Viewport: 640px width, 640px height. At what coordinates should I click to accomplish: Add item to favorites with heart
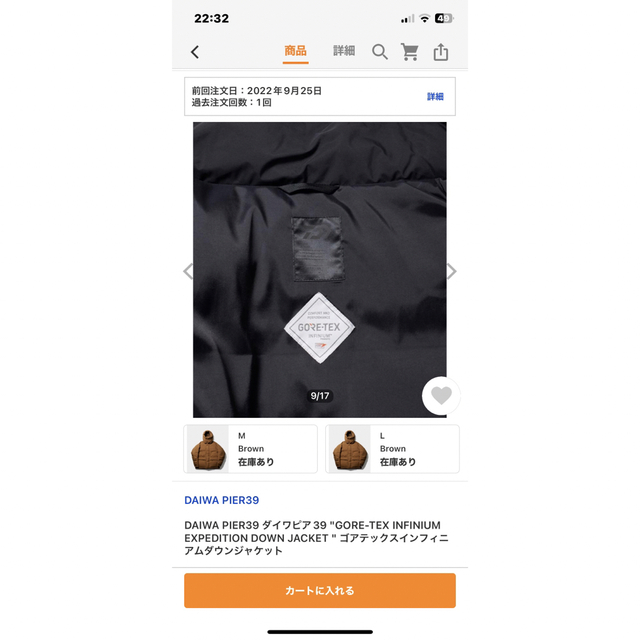tap(441, 396)
